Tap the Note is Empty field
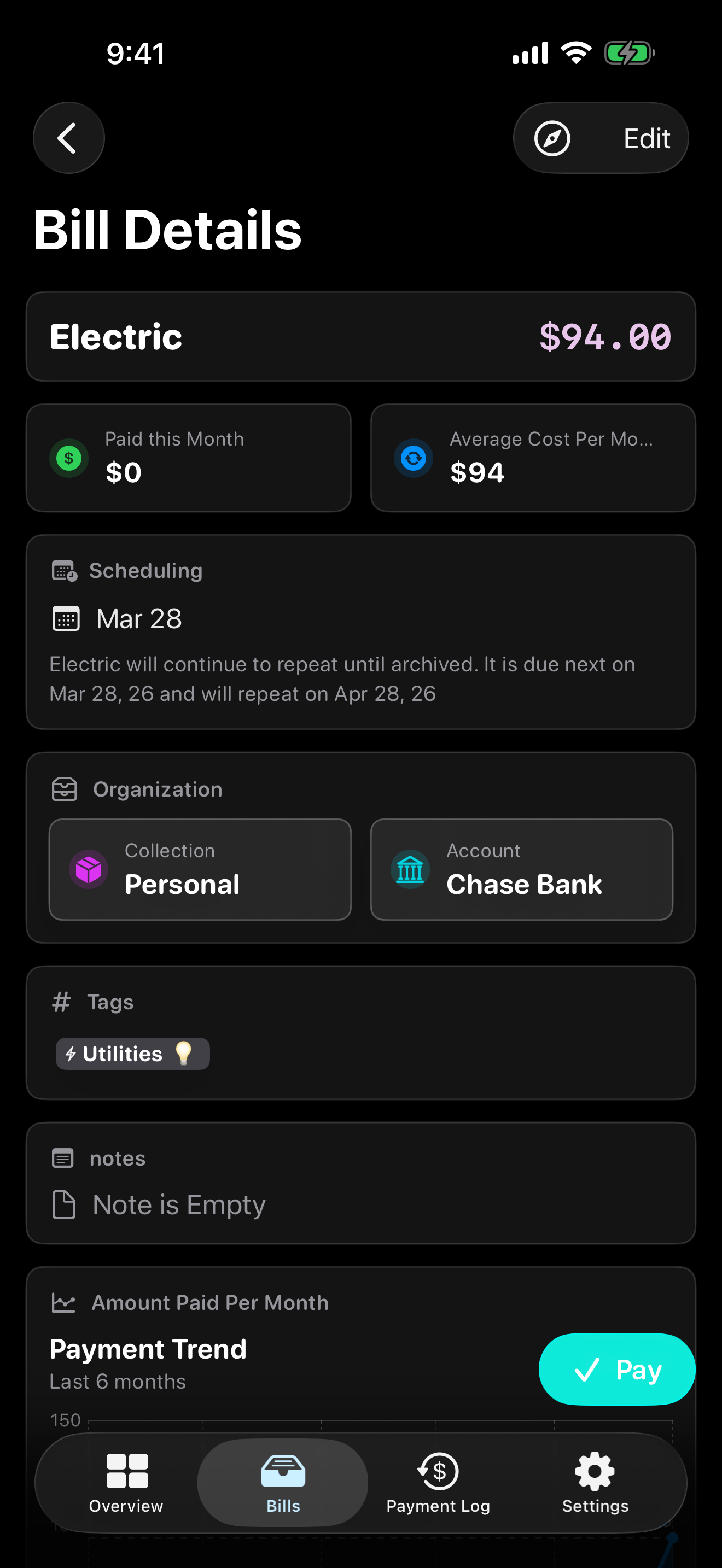 (x=179, y=1203)
